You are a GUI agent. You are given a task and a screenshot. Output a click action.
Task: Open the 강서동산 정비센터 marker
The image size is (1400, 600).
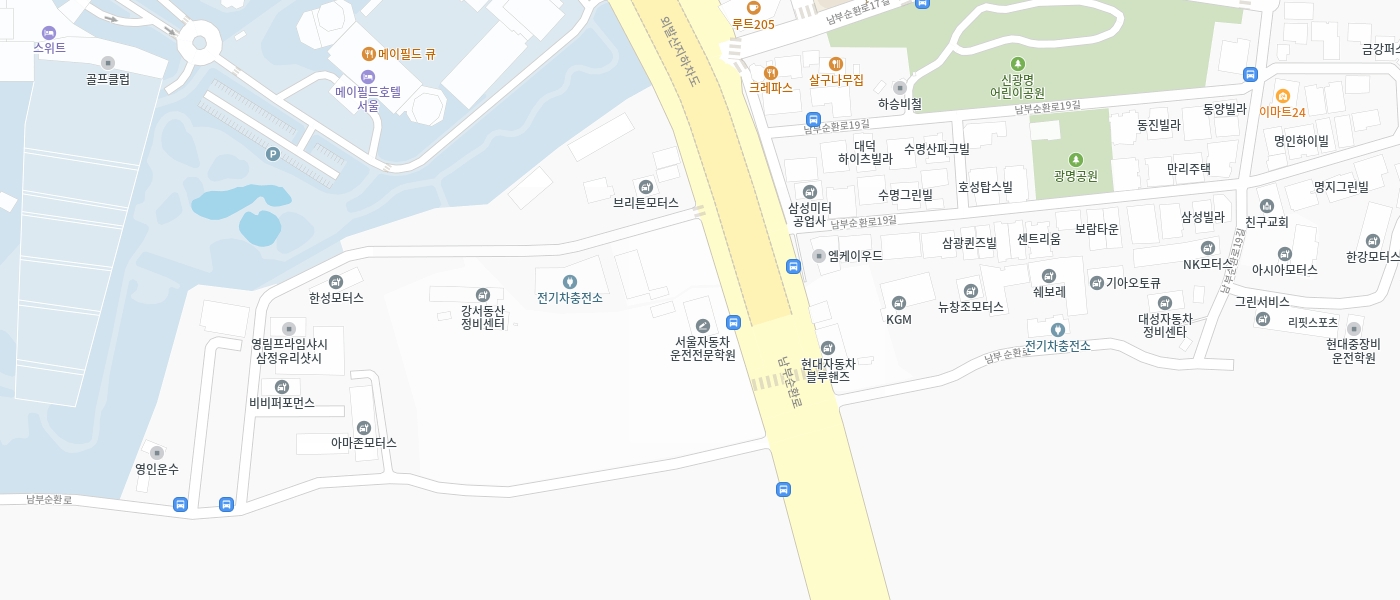(483, 295)
